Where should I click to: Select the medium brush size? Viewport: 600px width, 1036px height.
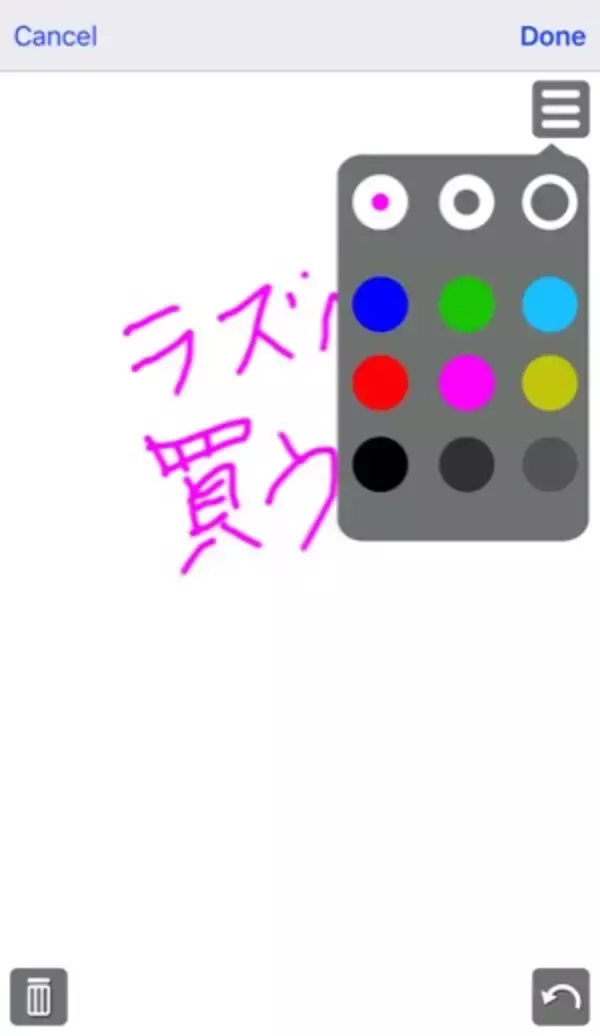(466, 203)
